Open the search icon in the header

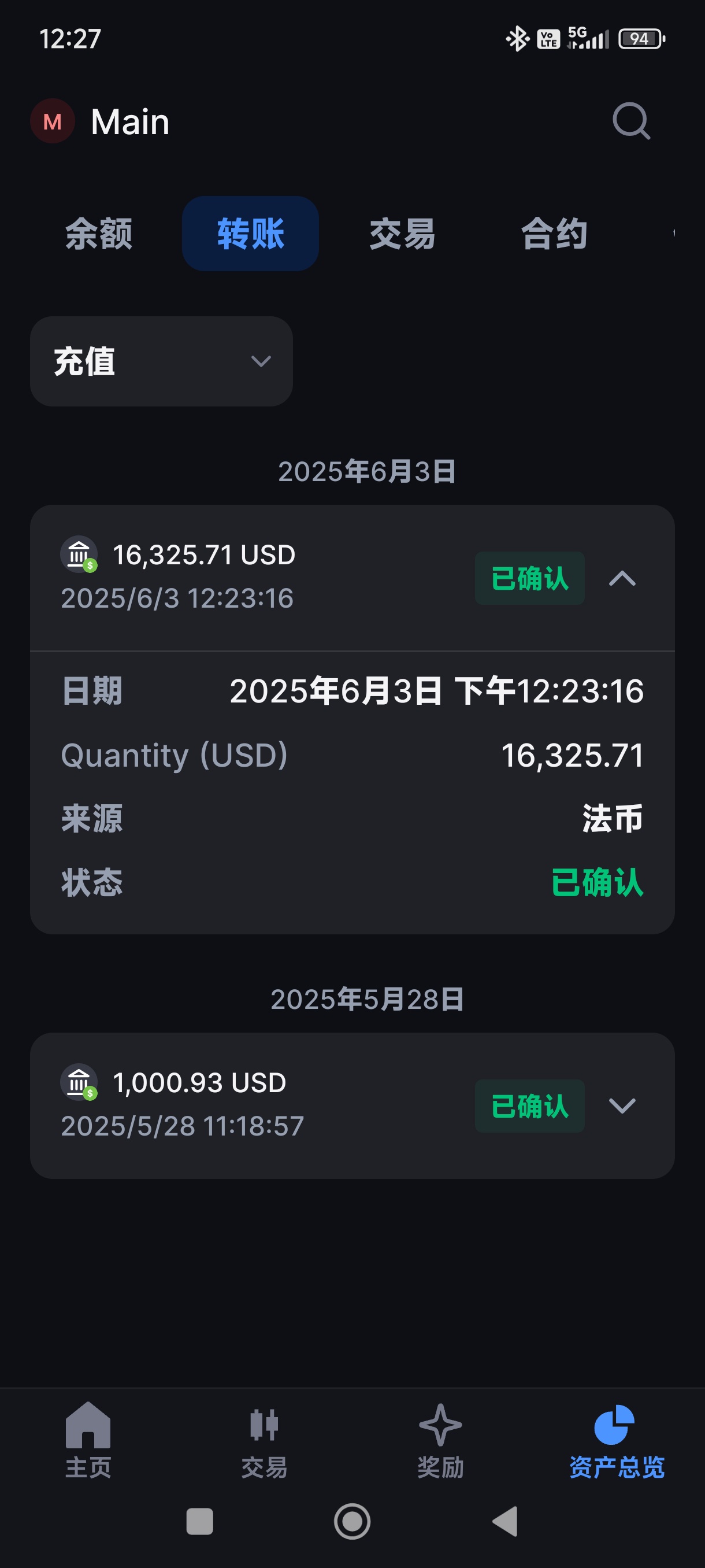pos(631,121)
